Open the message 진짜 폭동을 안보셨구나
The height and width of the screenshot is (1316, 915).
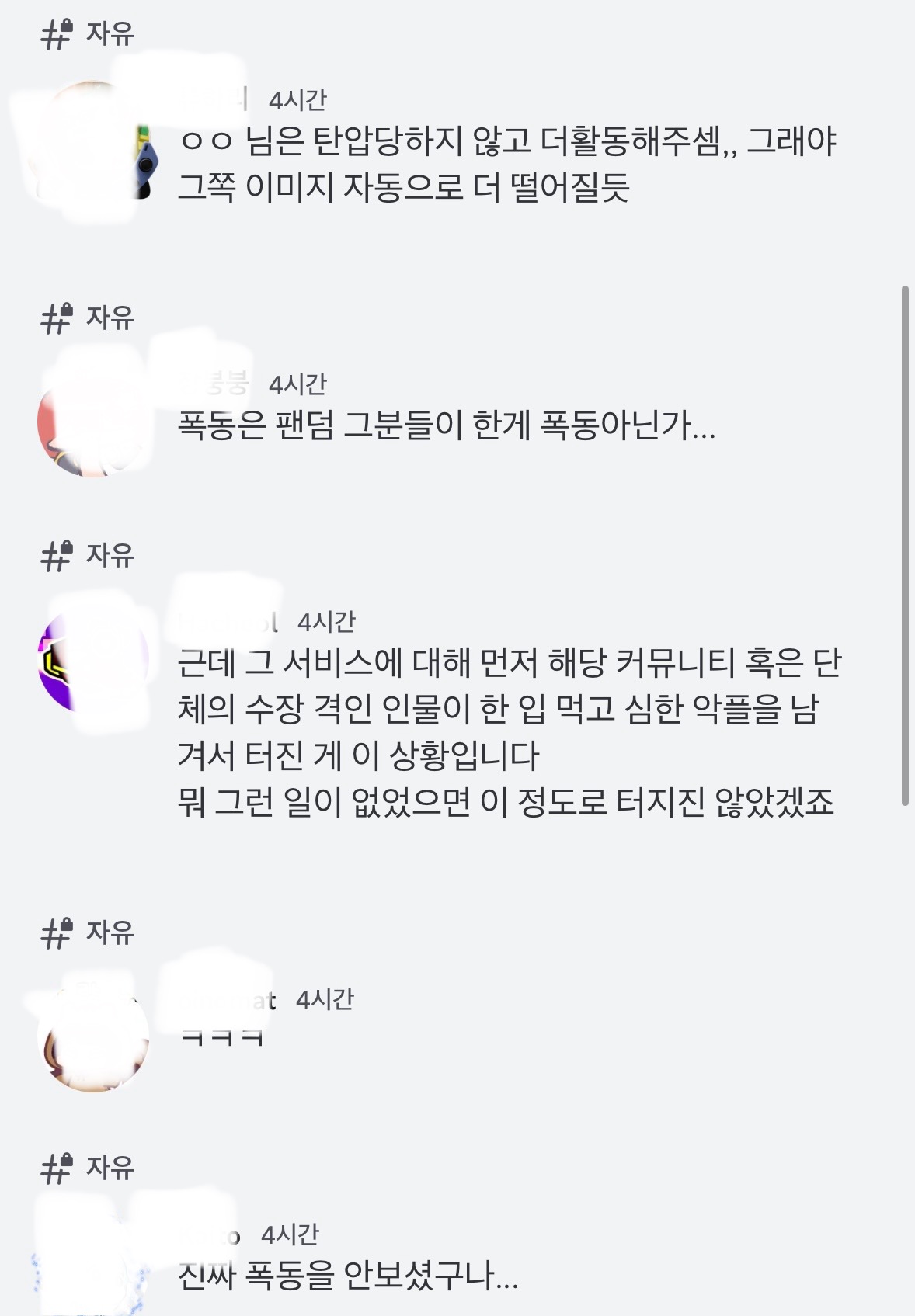[x=348, y=1276]
